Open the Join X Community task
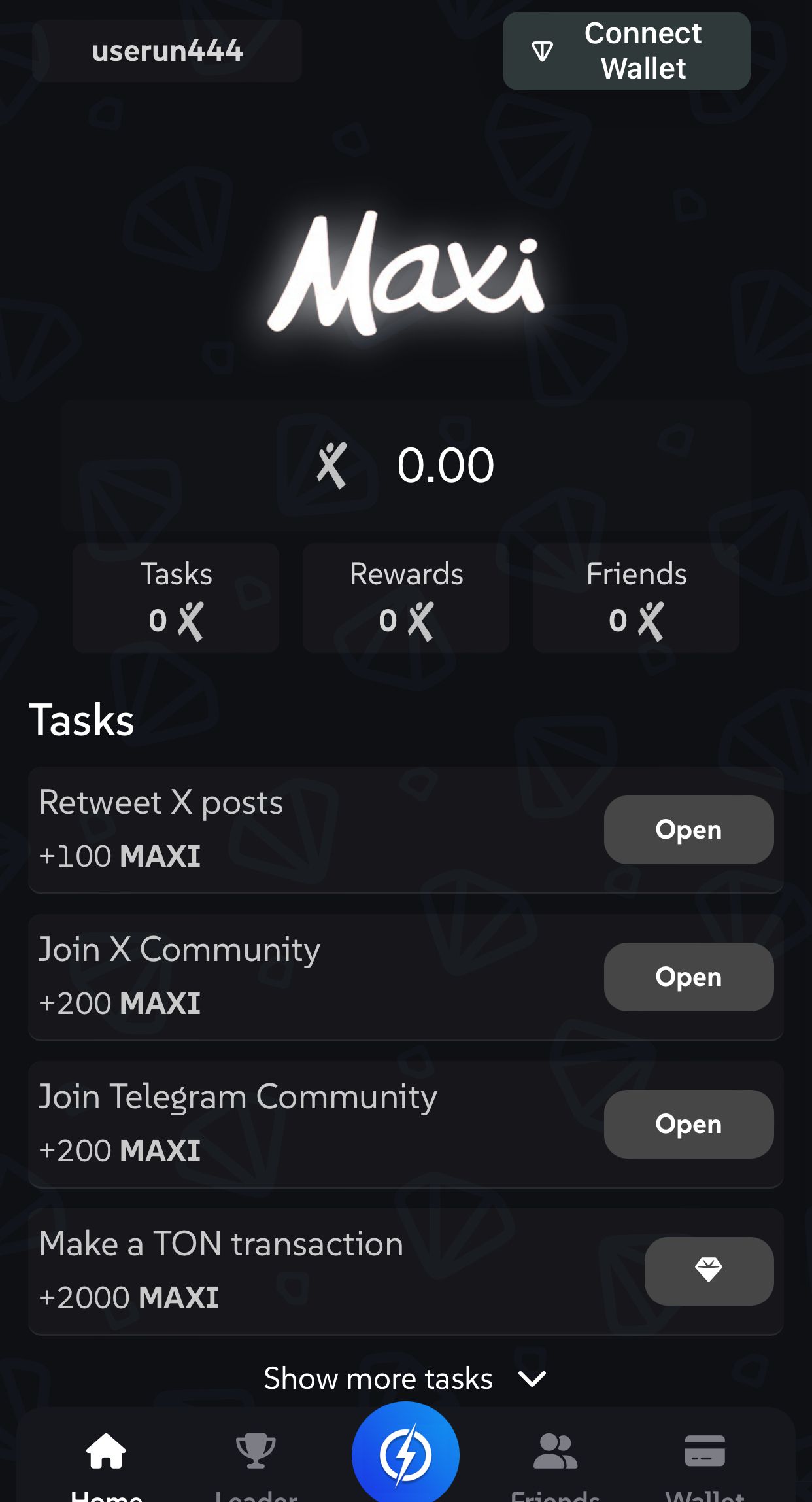This screenshot has height=1502, width=812. tap(688, 977)
